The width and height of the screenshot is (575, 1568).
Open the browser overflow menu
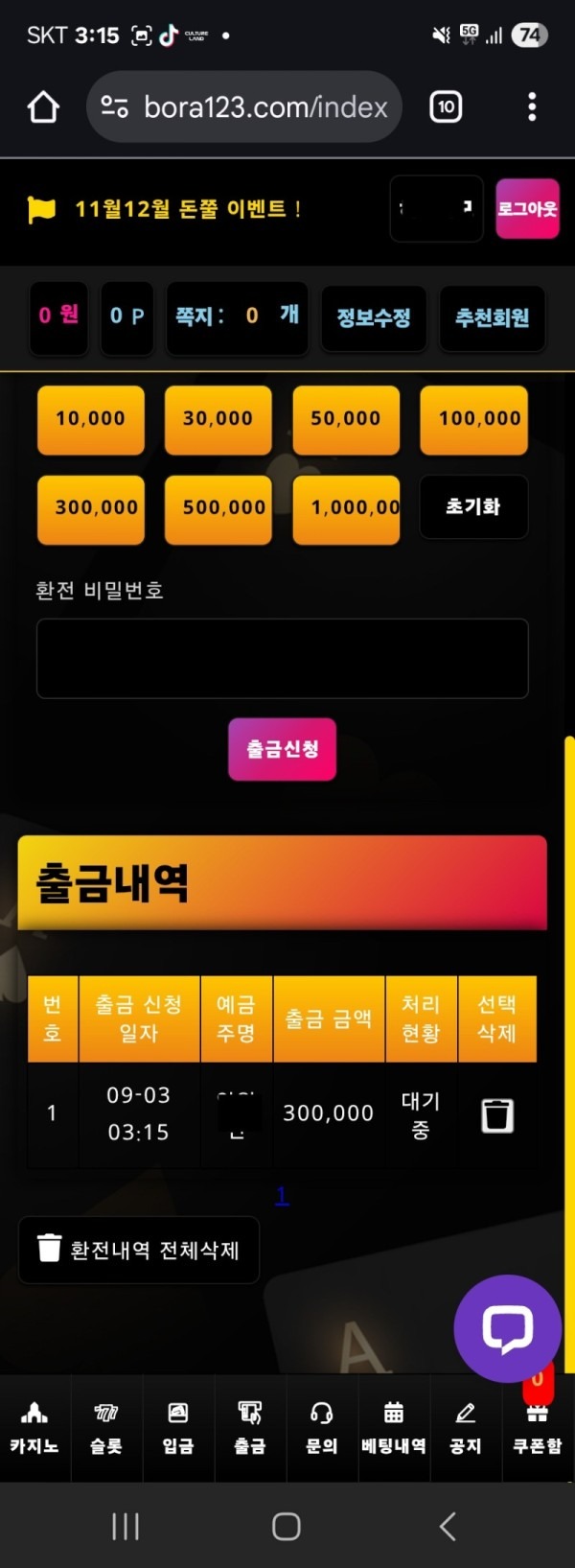532,106
